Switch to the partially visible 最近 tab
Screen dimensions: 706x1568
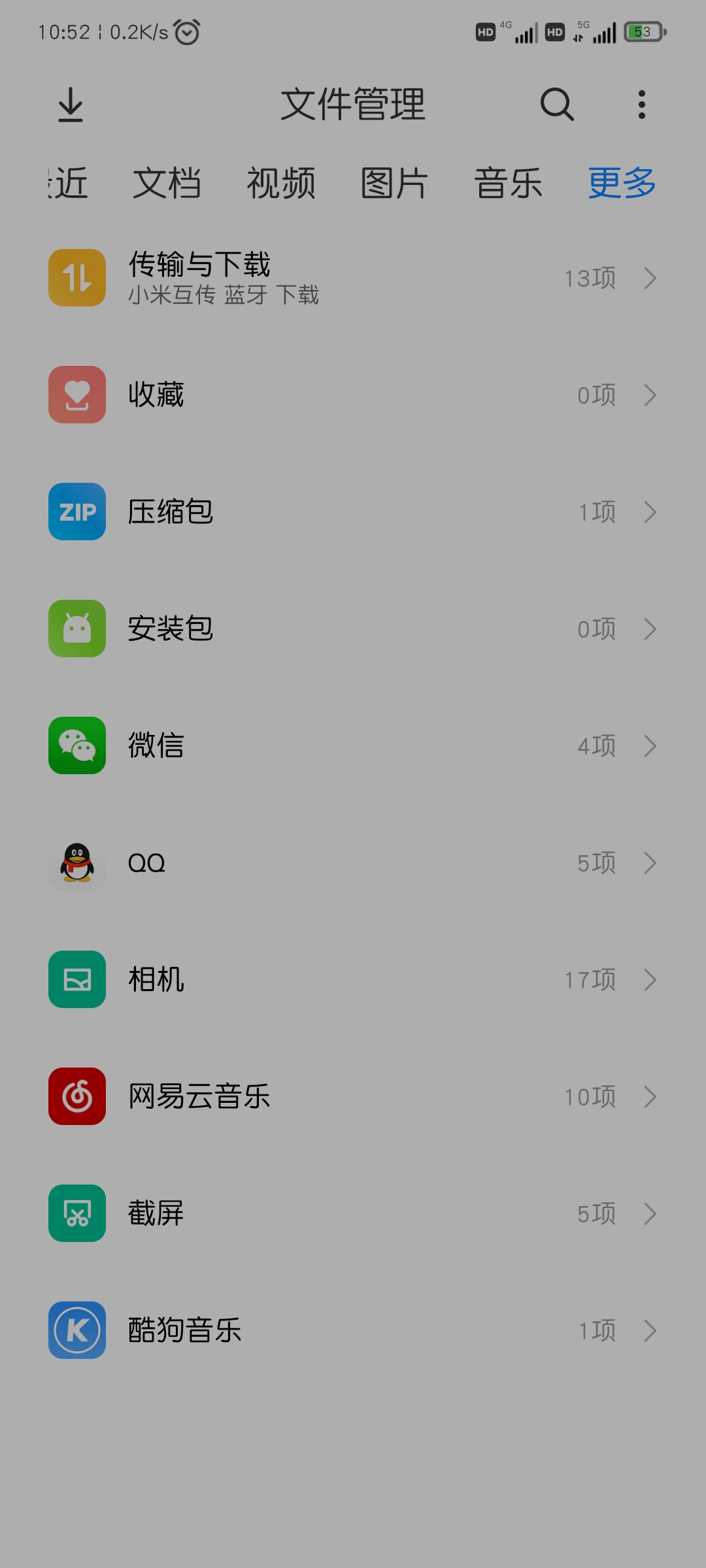point(68,183)
